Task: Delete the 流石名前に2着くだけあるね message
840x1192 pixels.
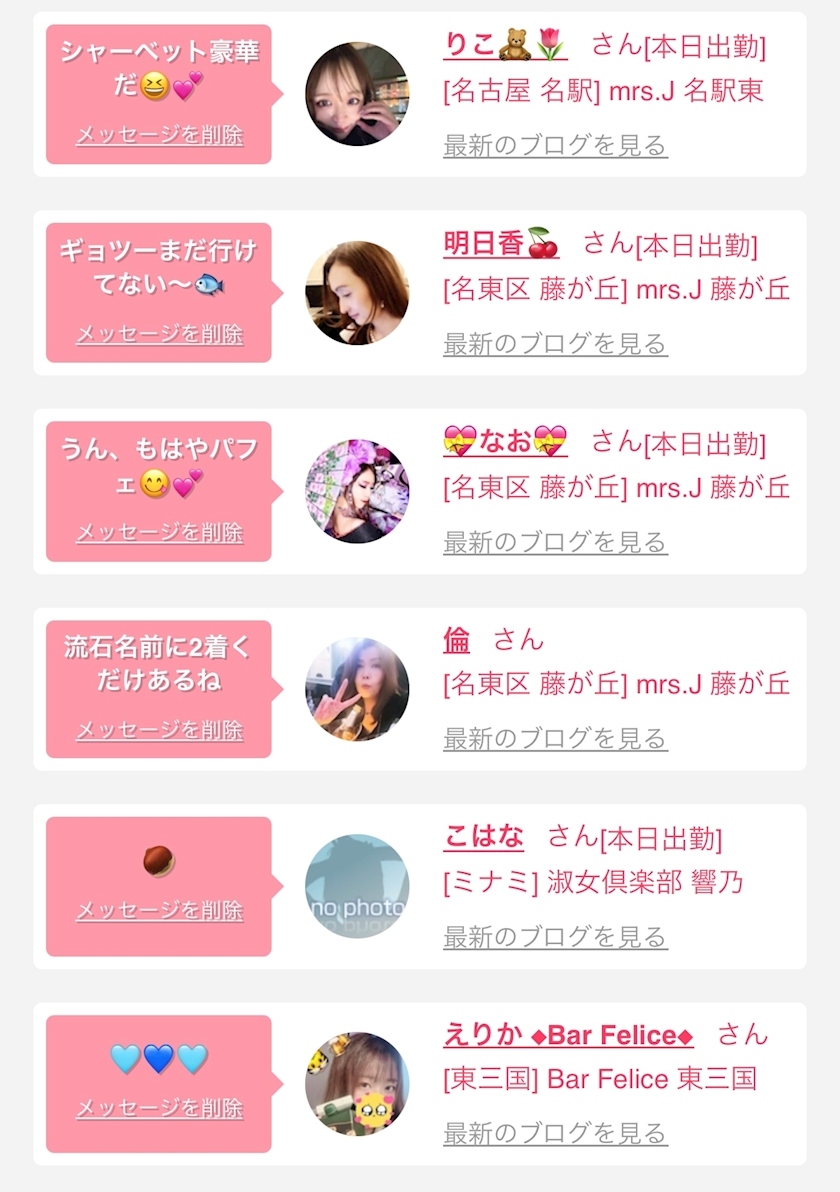Action: (159, 730)
